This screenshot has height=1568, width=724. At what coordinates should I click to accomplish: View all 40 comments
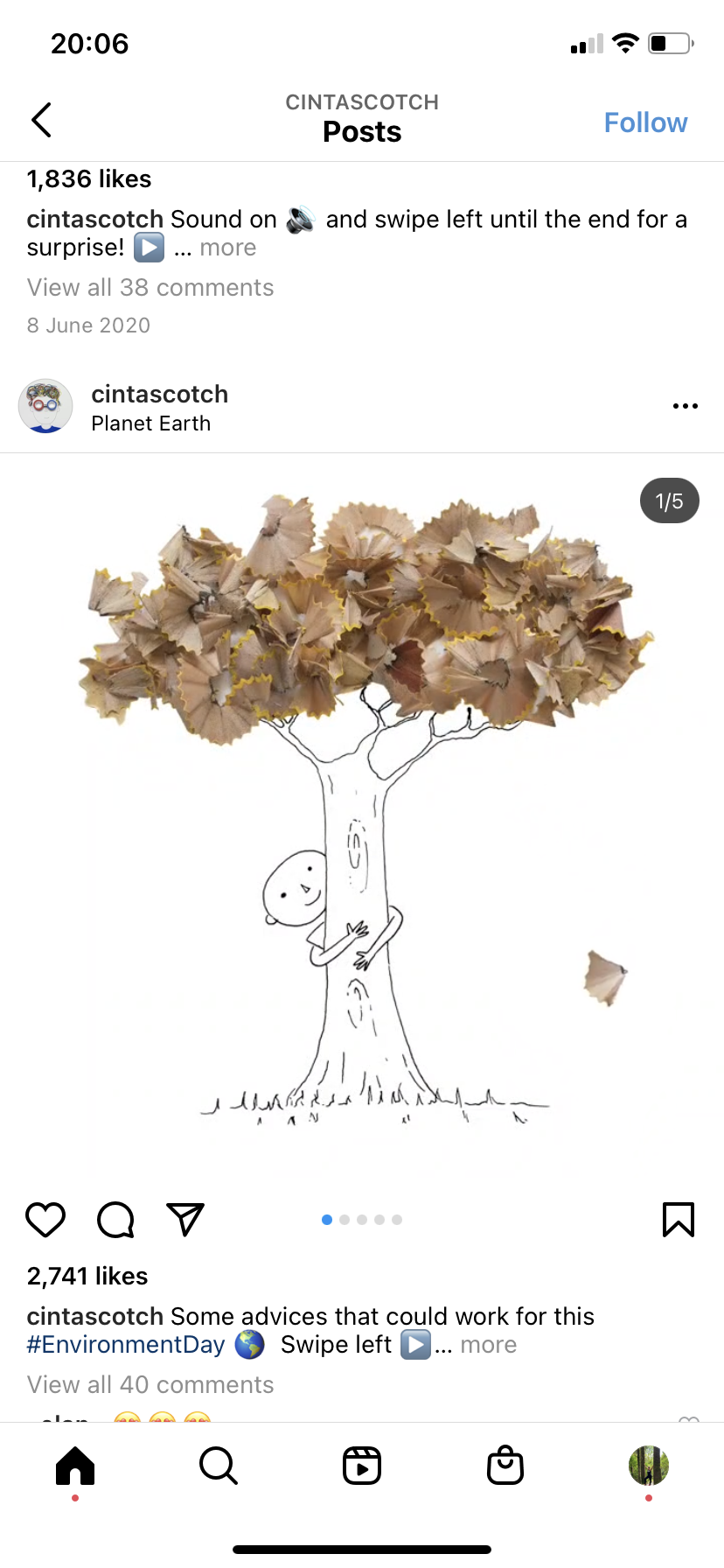pos(150,1385)
